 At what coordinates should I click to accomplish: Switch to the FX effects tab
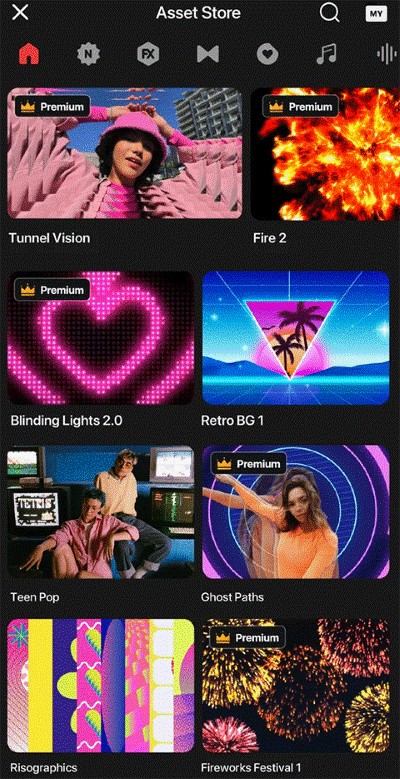point(148,54)
